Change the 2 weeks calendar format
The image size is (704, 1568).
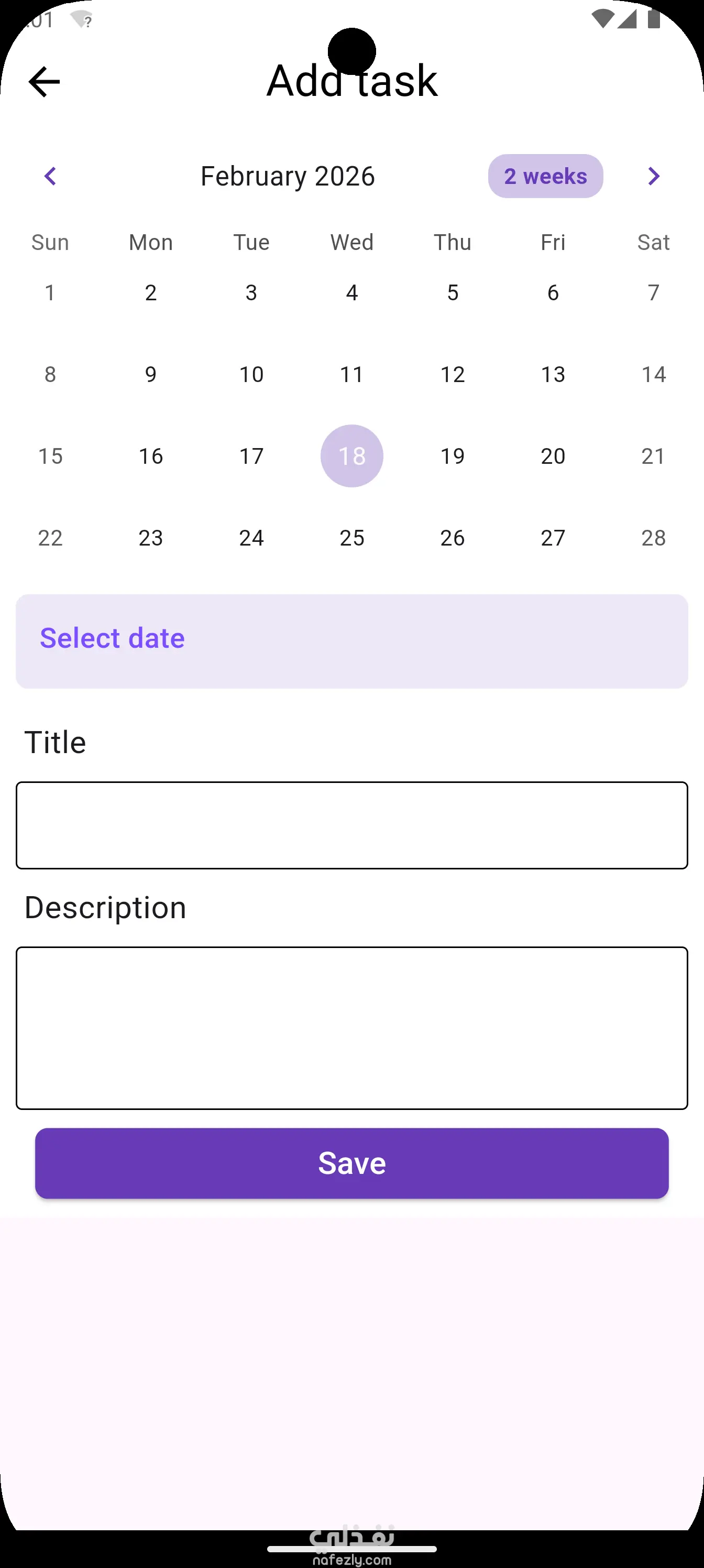545,177
